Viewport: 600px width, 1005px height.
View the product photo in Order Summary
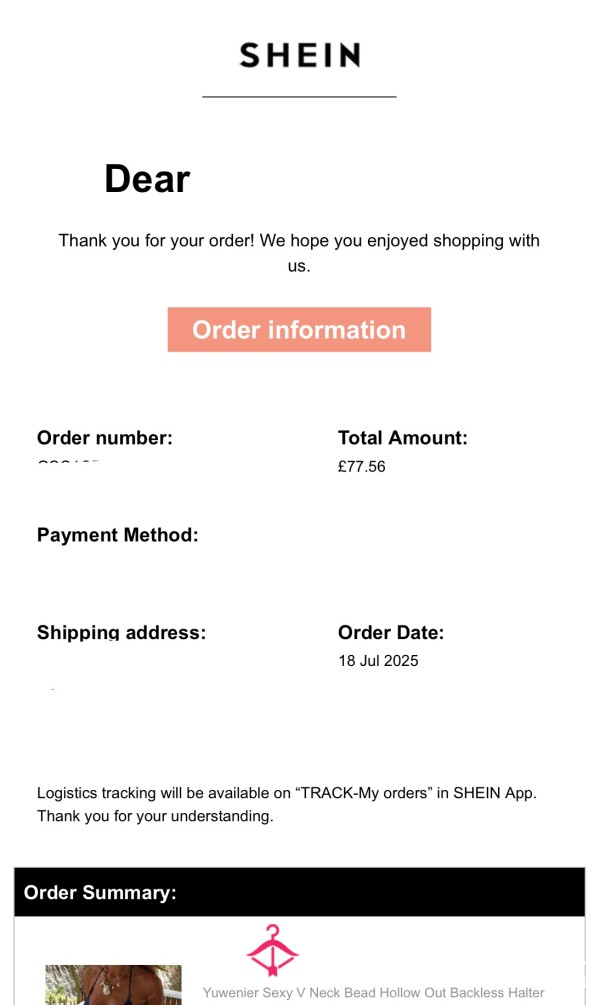[113, 984]
